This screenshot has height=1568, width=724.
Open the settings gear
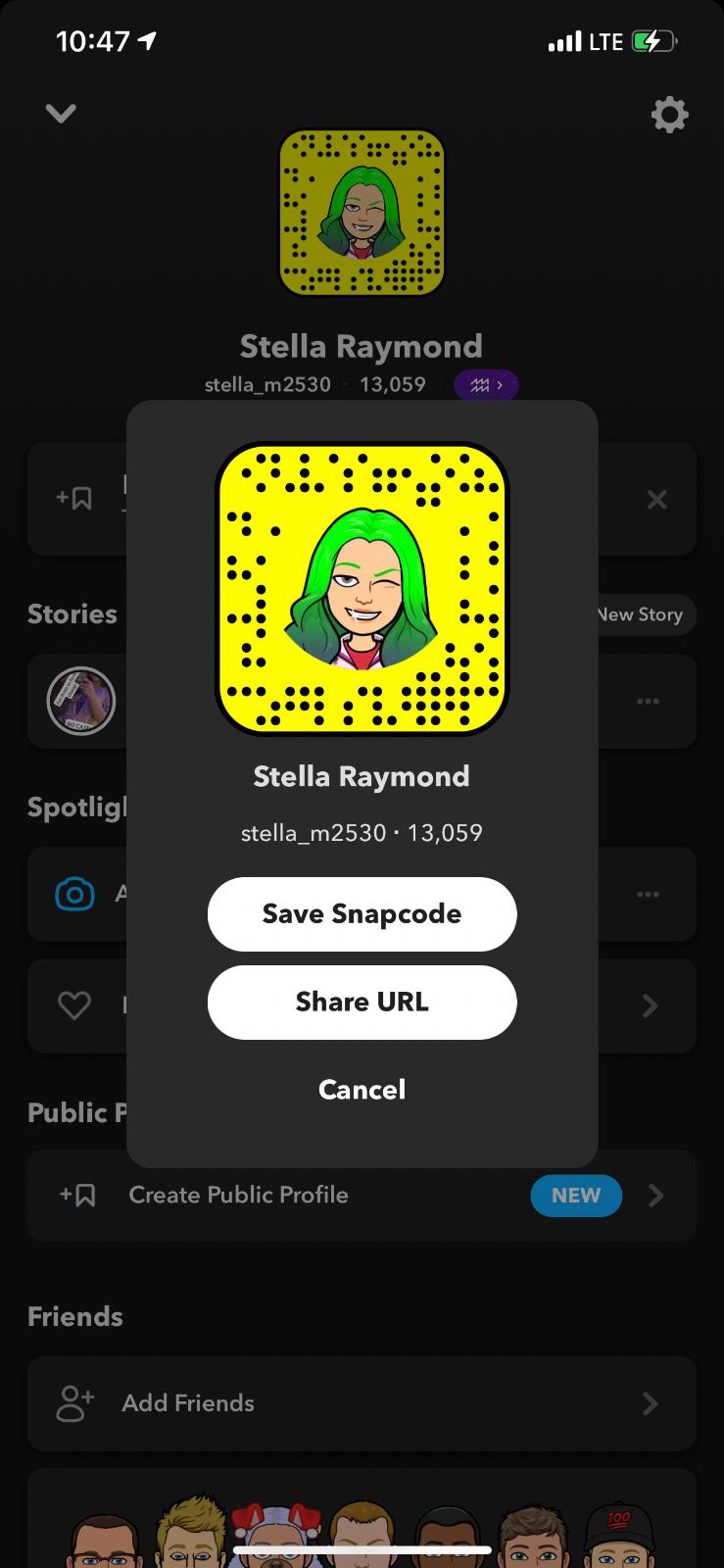(670, 115)
